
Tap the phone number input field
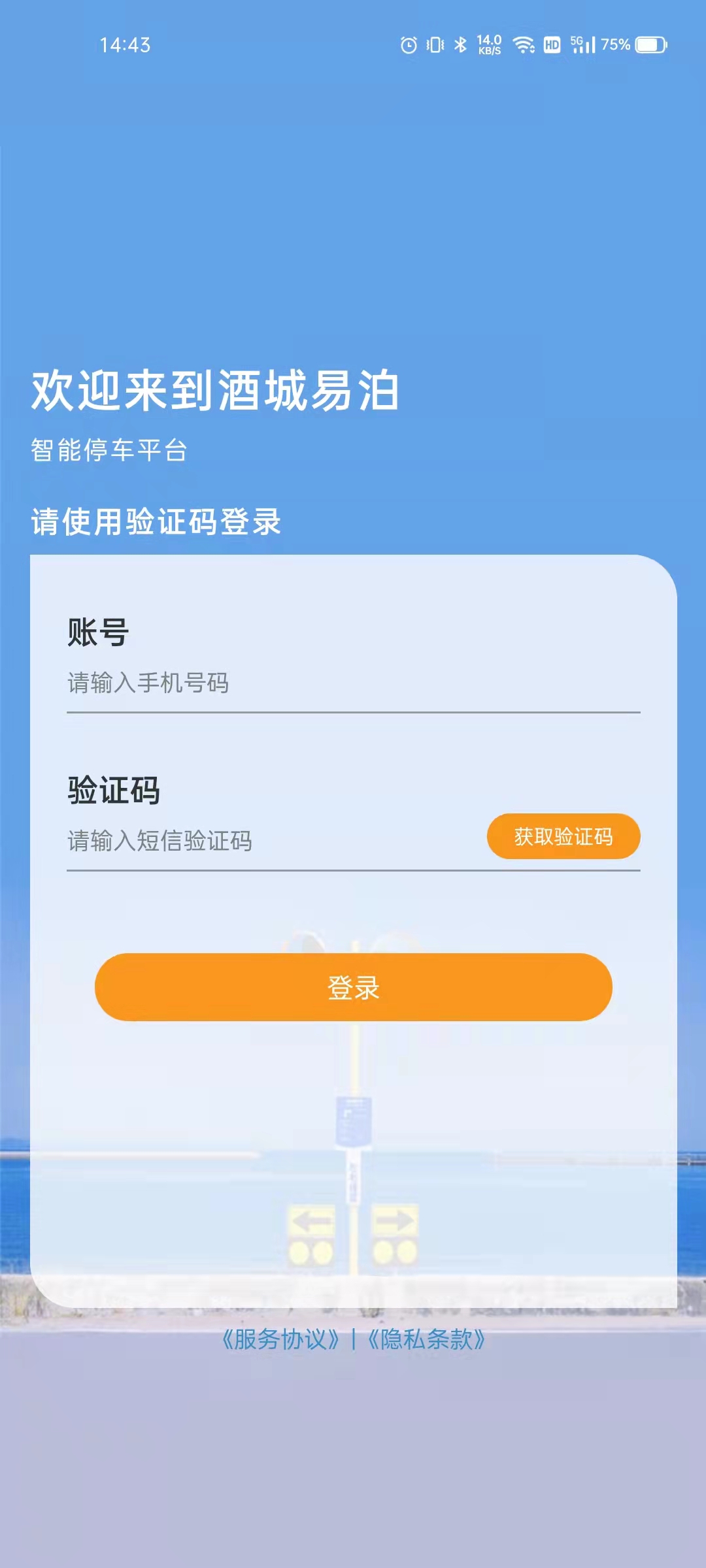(353, 683)
